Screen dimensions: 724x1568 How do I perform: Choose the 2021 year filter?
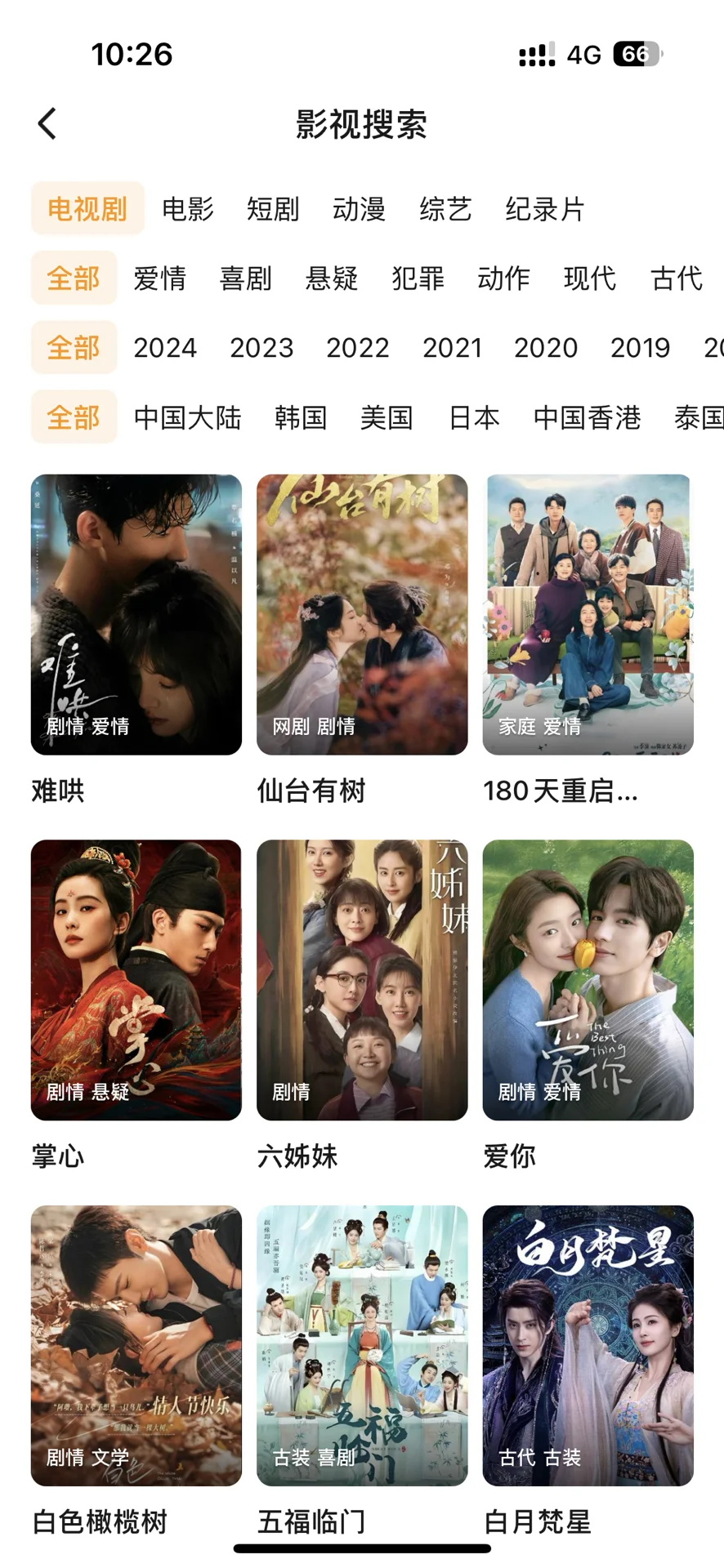[x=453, y=348]
